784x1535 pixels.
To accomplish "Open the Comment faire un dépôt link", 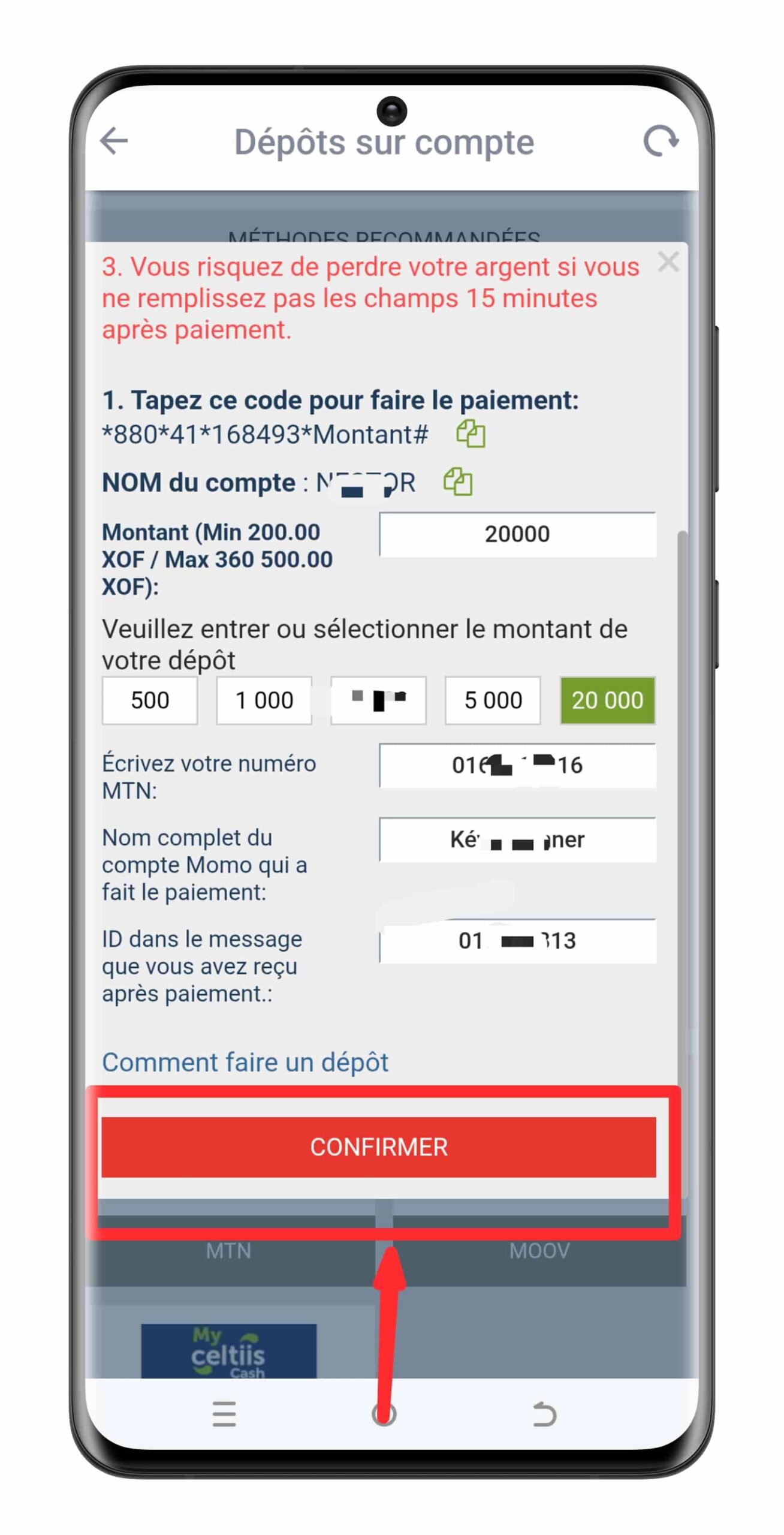I will (x=245, y=1062).
